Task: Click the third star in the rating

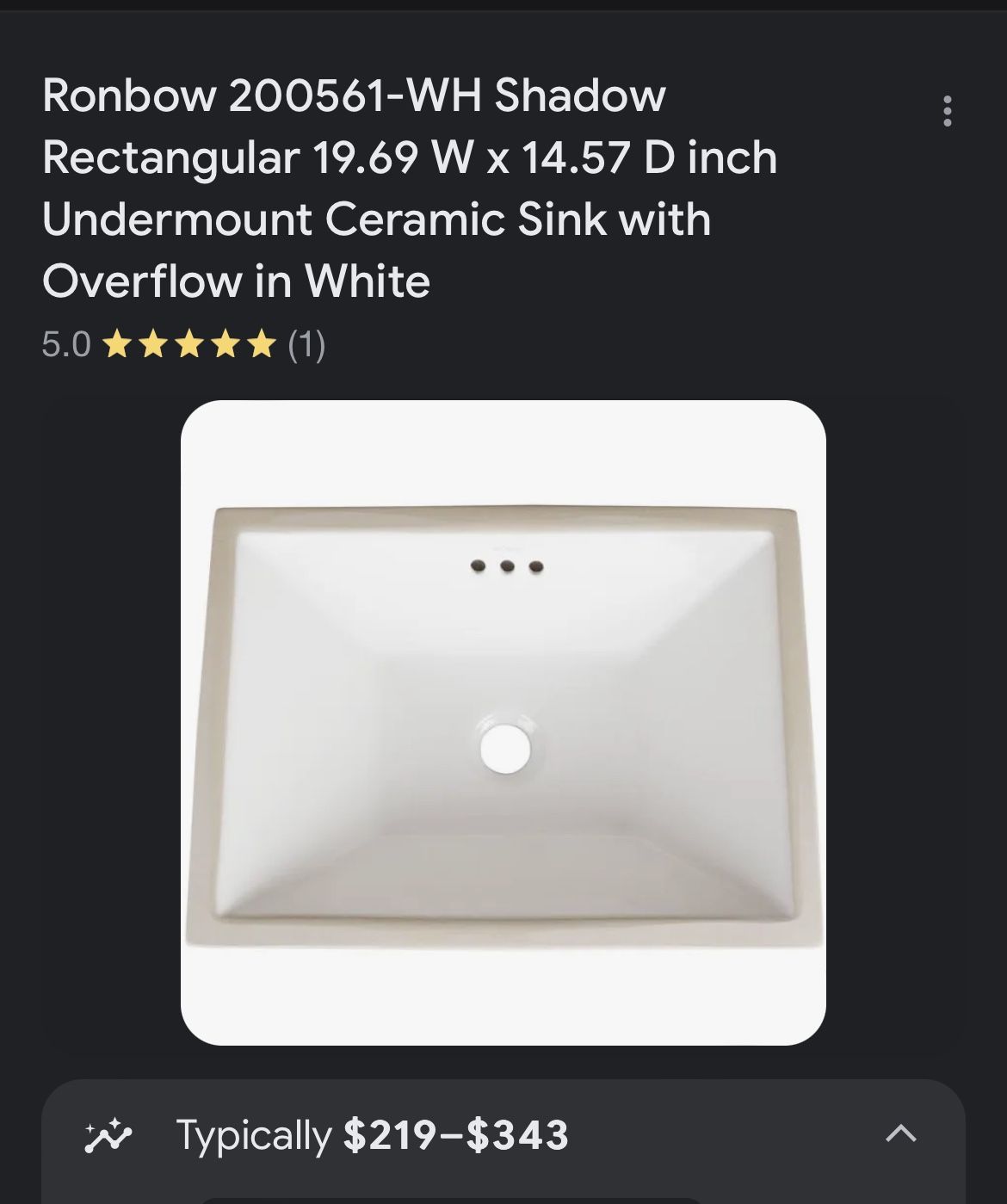Action: (x=191, y=344)
